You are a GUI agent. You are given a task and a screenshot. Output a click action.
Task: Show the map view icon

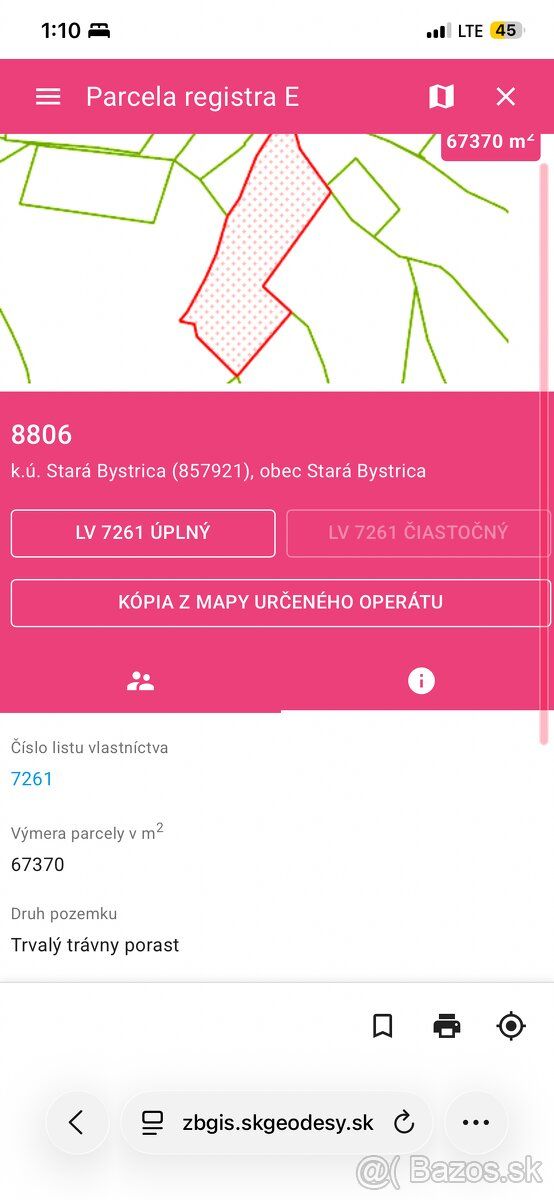[441, 96]
